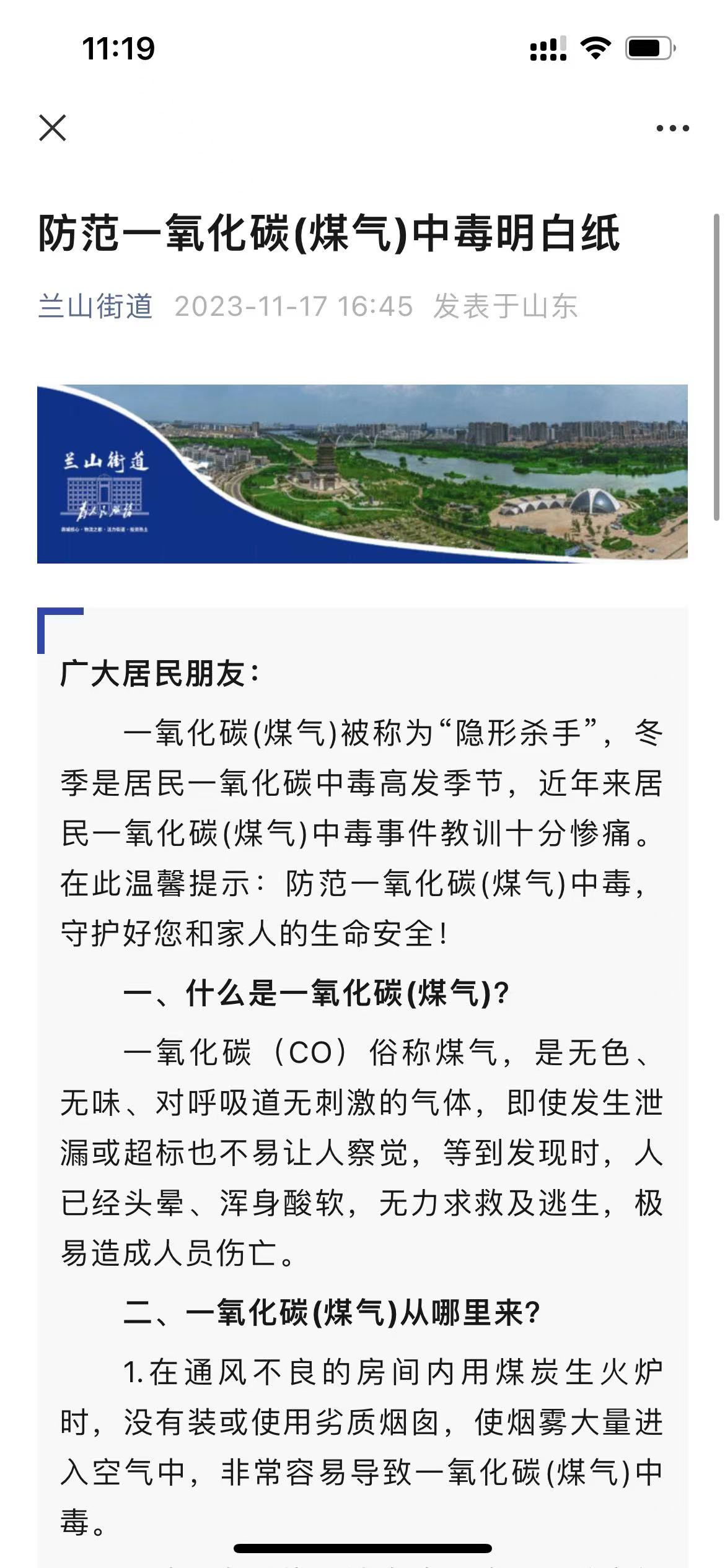Open the three-dot more options menu
Viewport: 725px width, 1568px height.
coord(672,128)
